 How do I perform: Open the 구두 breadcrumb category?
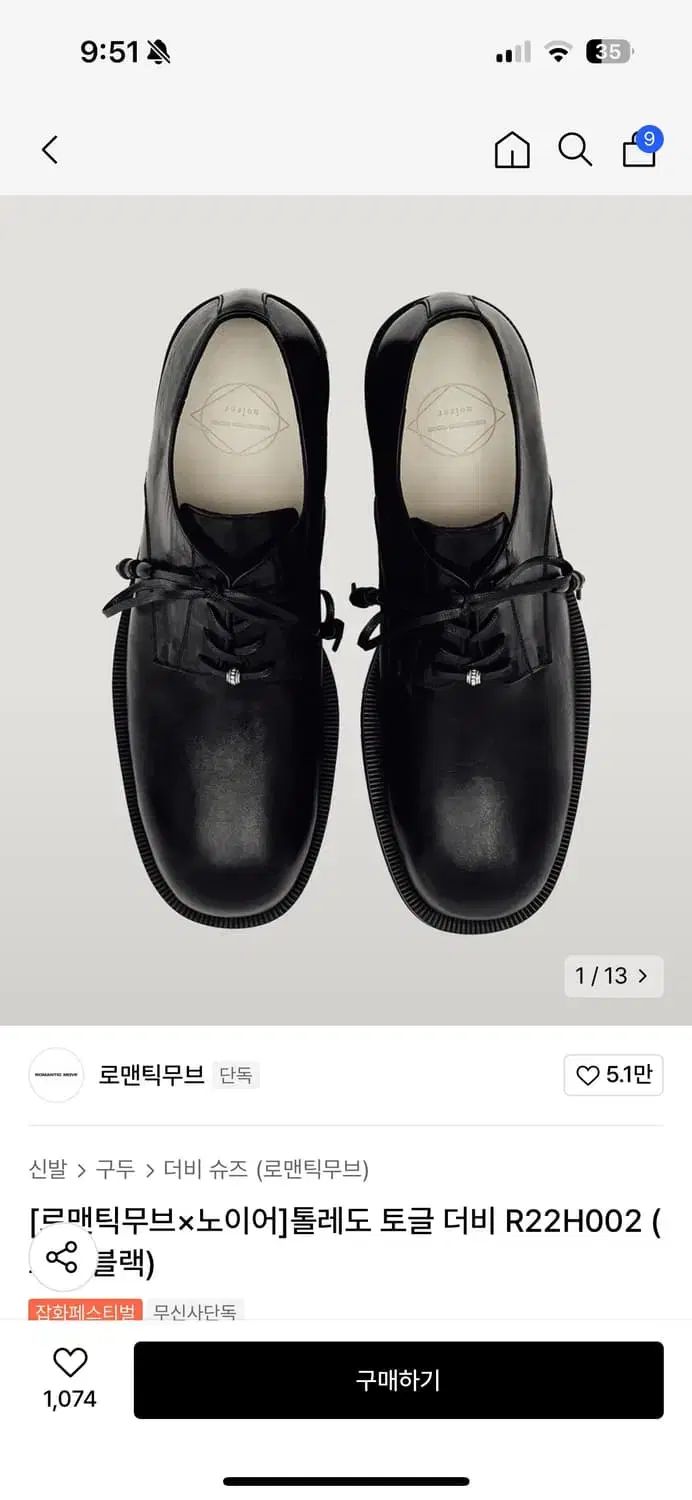click(x=115, y=1168)
